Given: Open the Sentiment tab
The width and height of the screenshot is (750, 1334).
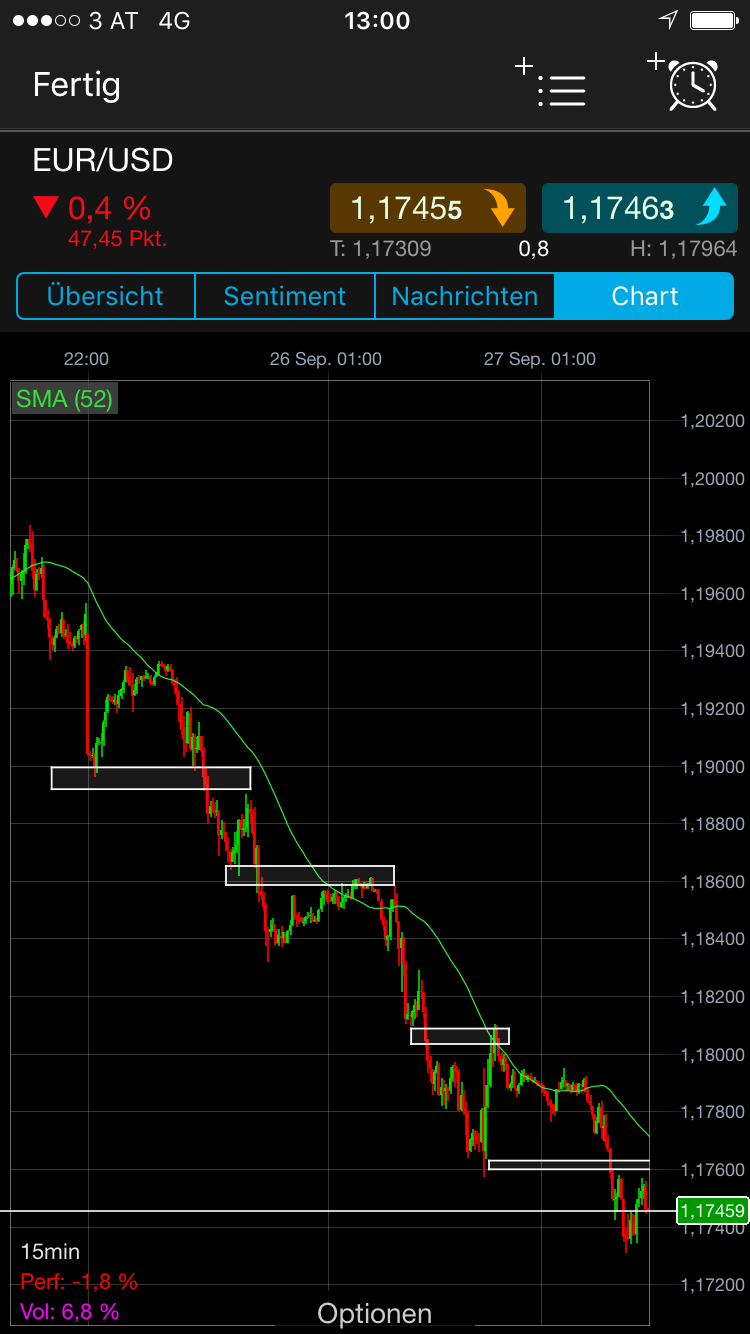Looking at the screenshot, I should [284, 296].
